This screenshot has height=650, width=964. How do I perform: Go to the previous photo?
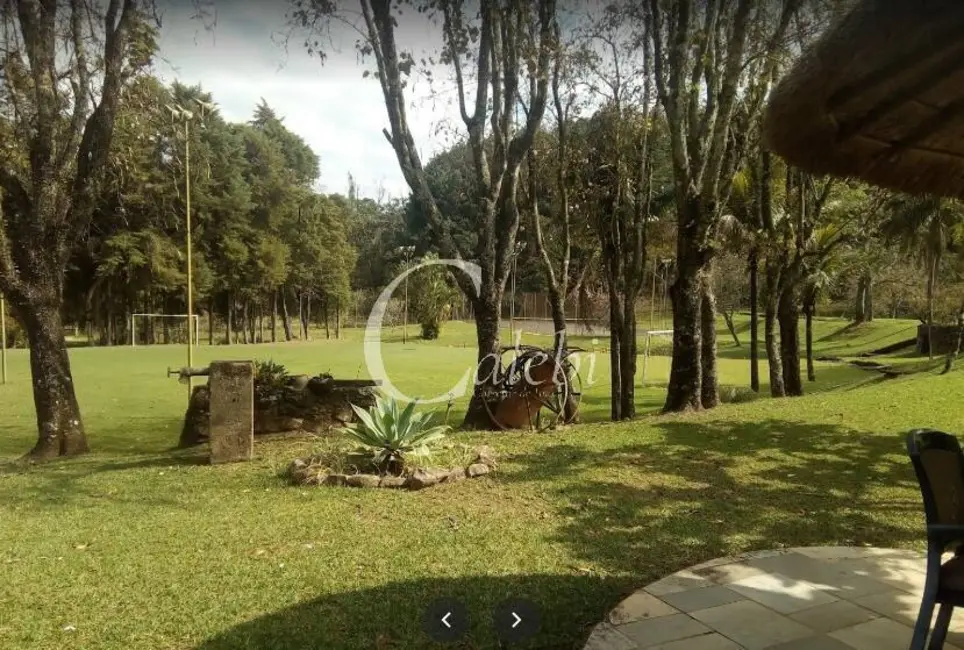[446, 620]
